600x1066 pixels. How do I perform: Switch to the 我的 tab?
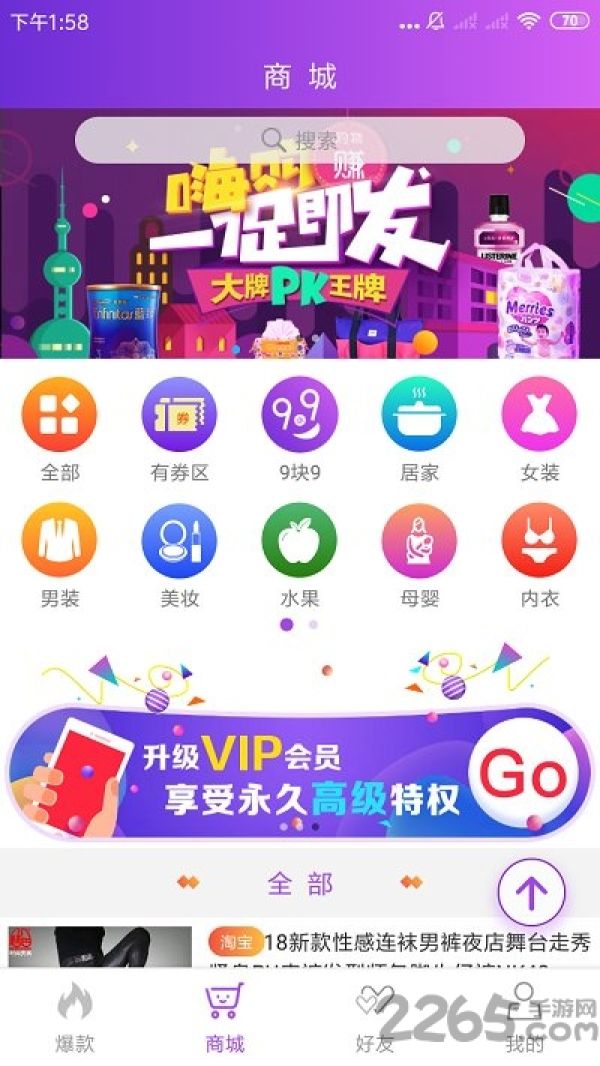(525, 1018)
